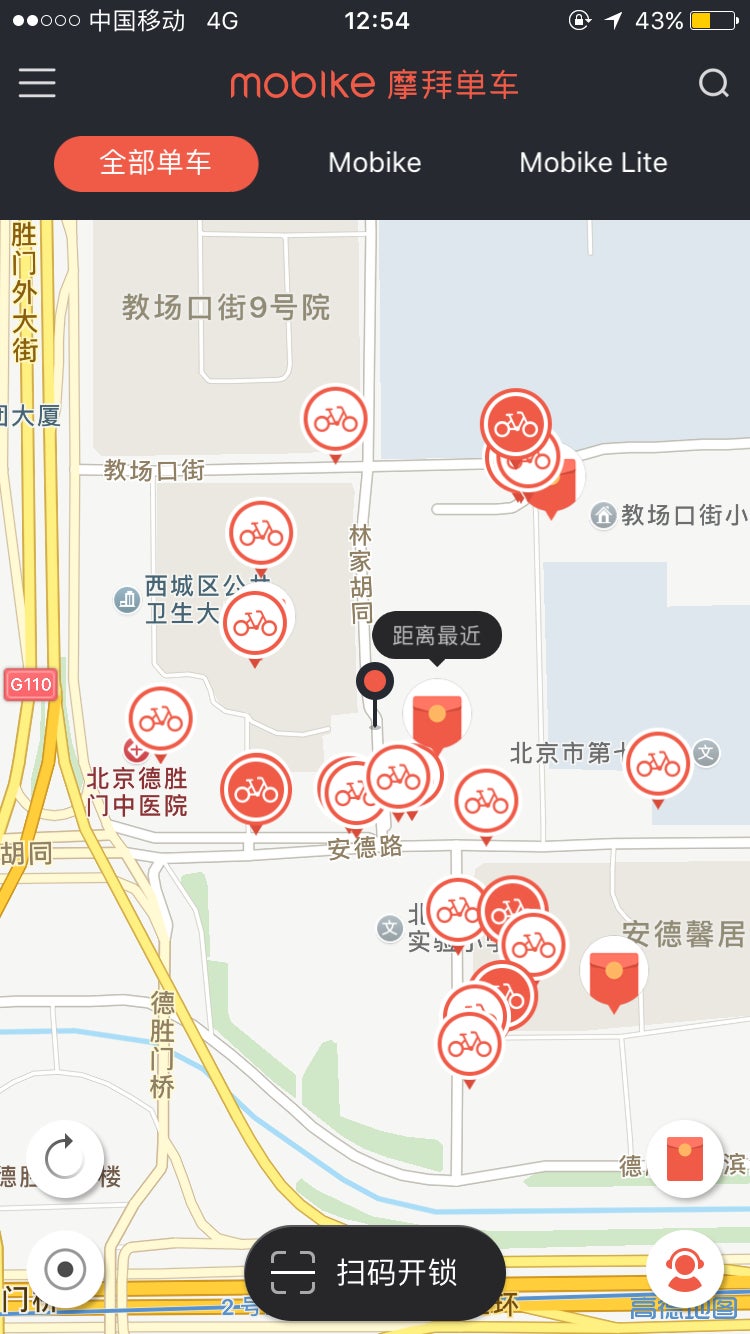The width and height of the screenshot is (750, 1334).
Task: Open the red packet floating button
Action: tap(684, 1158)
